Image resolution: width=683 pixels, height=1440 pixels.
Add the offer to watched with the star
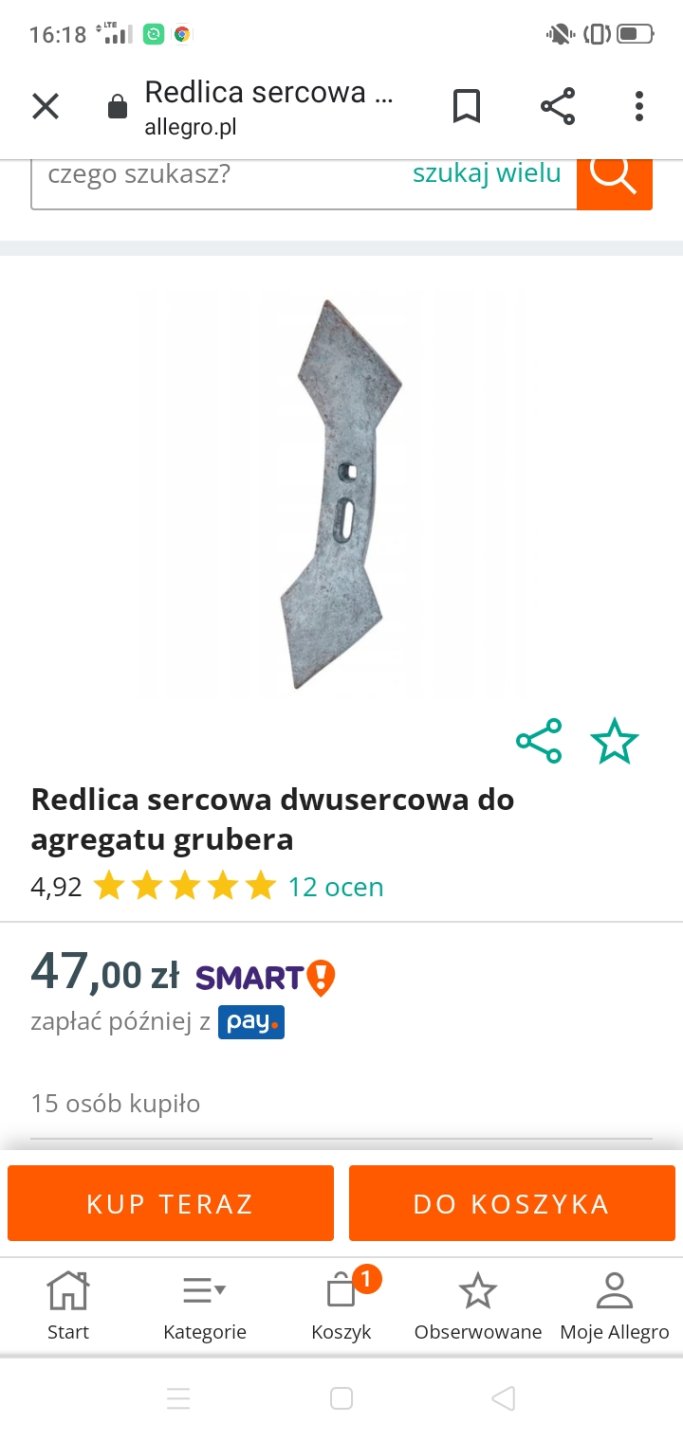pos(614,741)
